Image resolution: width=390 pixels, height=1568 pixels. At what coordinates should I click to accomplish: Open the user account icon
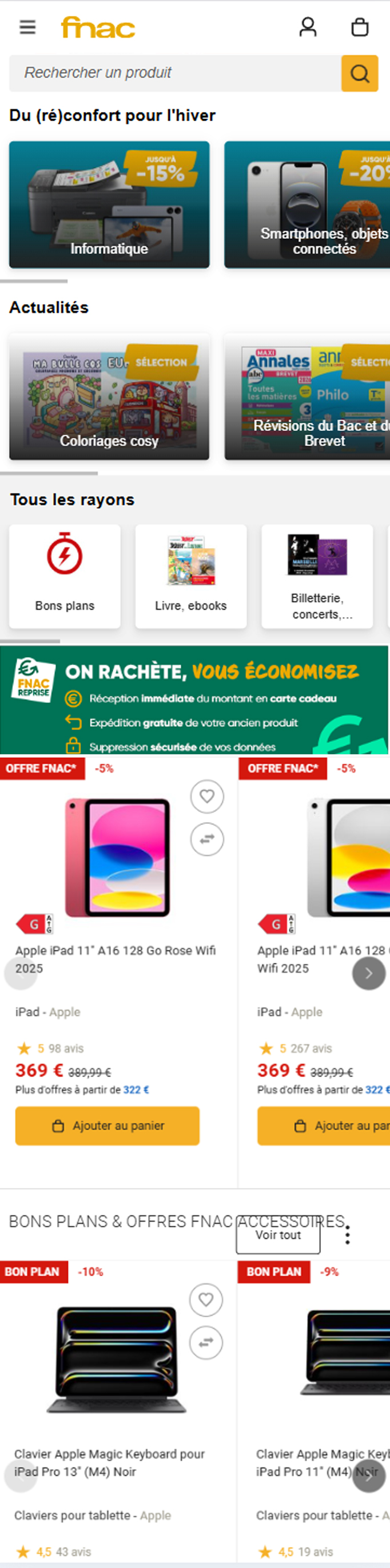308,27
